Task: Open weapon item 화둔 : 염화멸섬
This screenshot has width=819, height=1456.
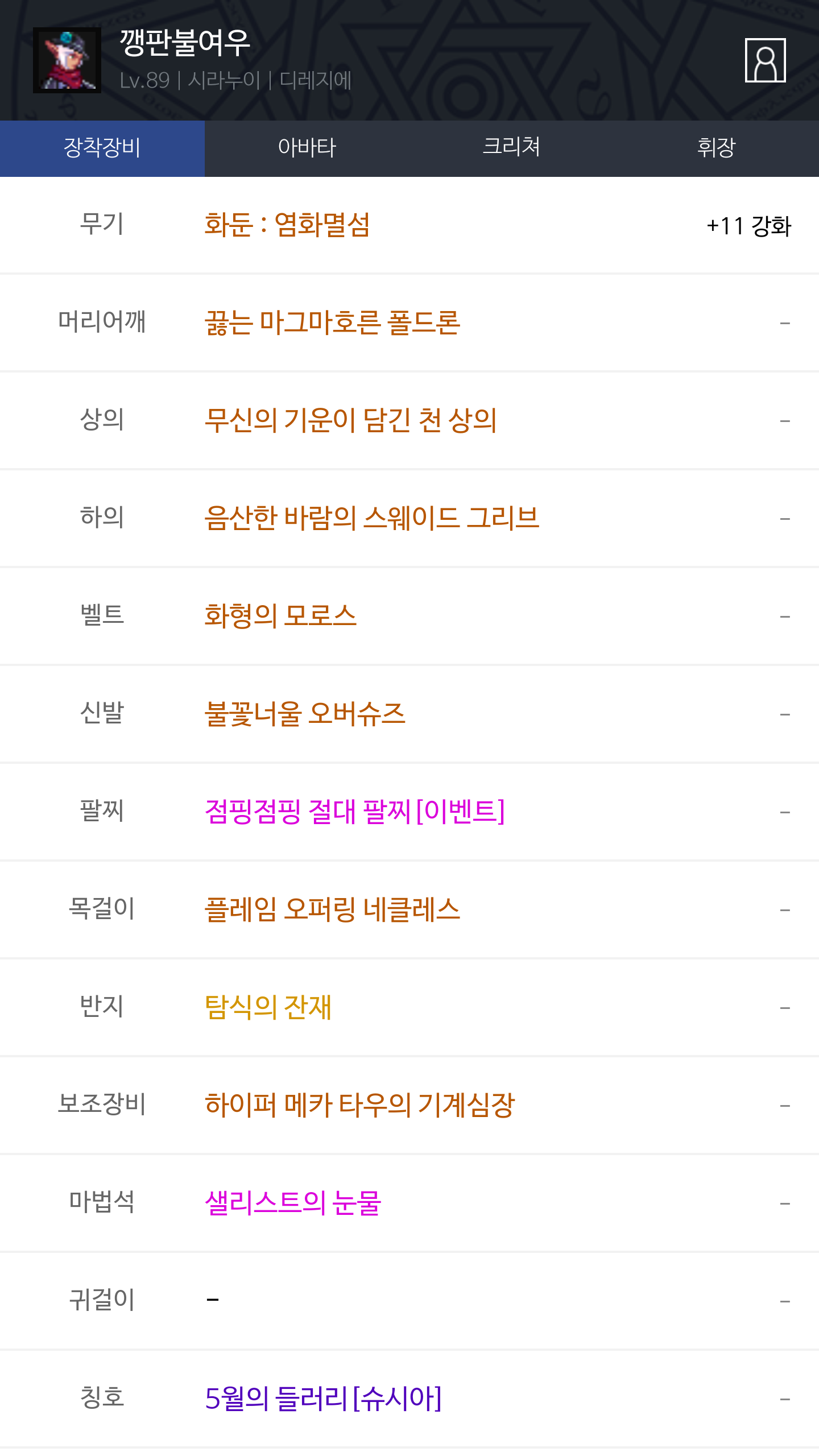Action: (287, 225)
